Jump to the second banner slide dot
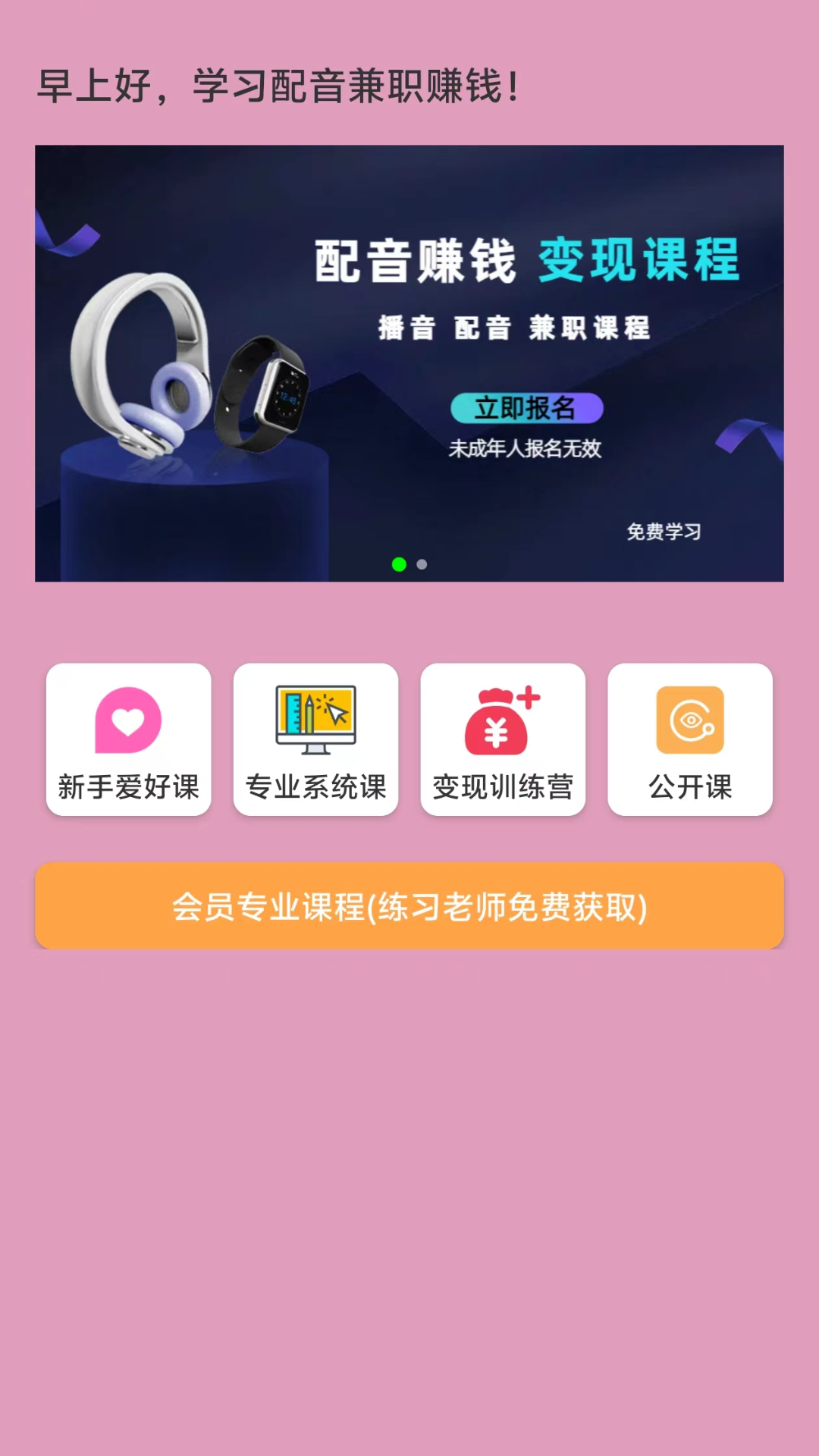This screenshot has width=819, height=1456. click(x=422, y=564)
